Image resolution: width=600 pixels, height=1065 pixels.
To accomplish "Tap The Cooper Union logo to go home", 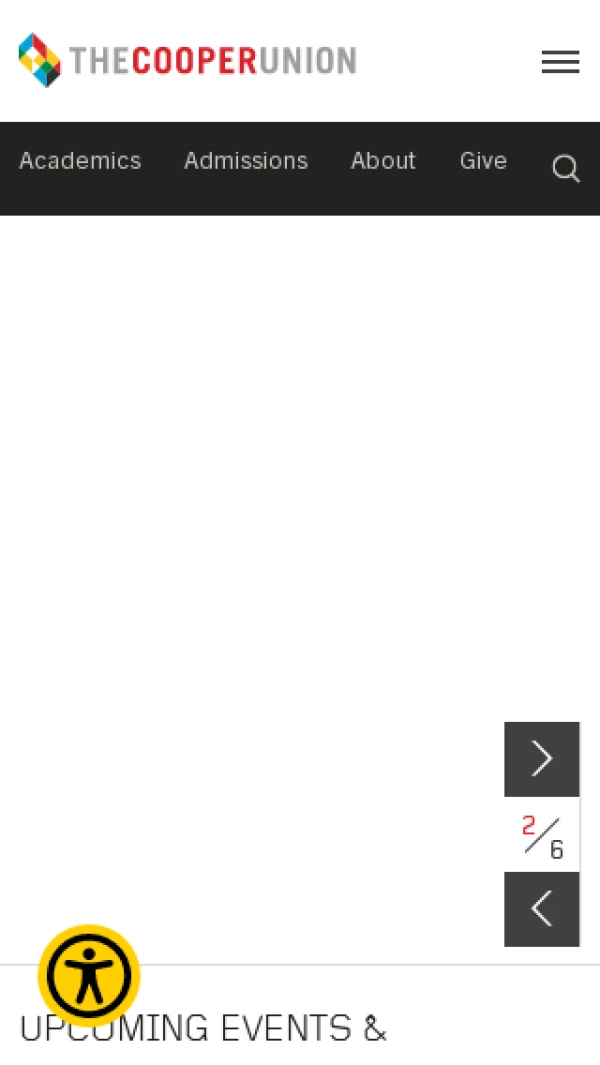I will (187, 61).
